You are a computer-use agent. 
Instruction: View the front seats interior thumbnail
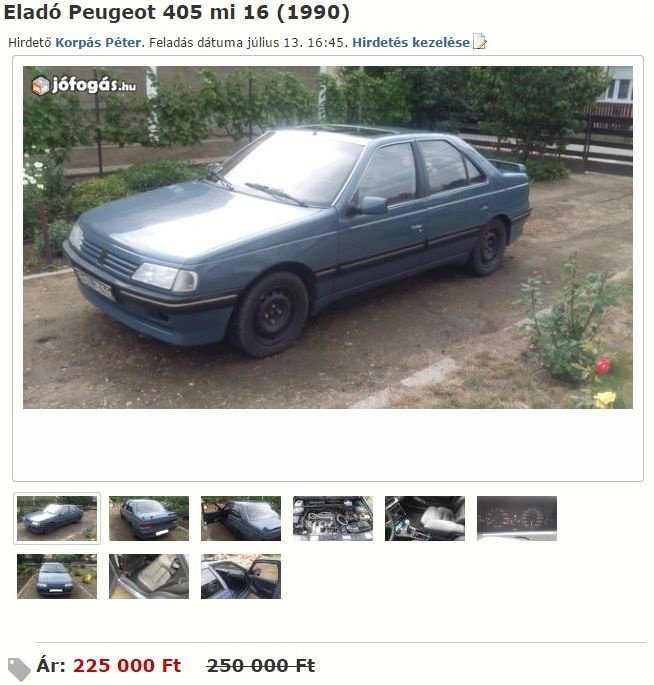(x=425, y=518)
